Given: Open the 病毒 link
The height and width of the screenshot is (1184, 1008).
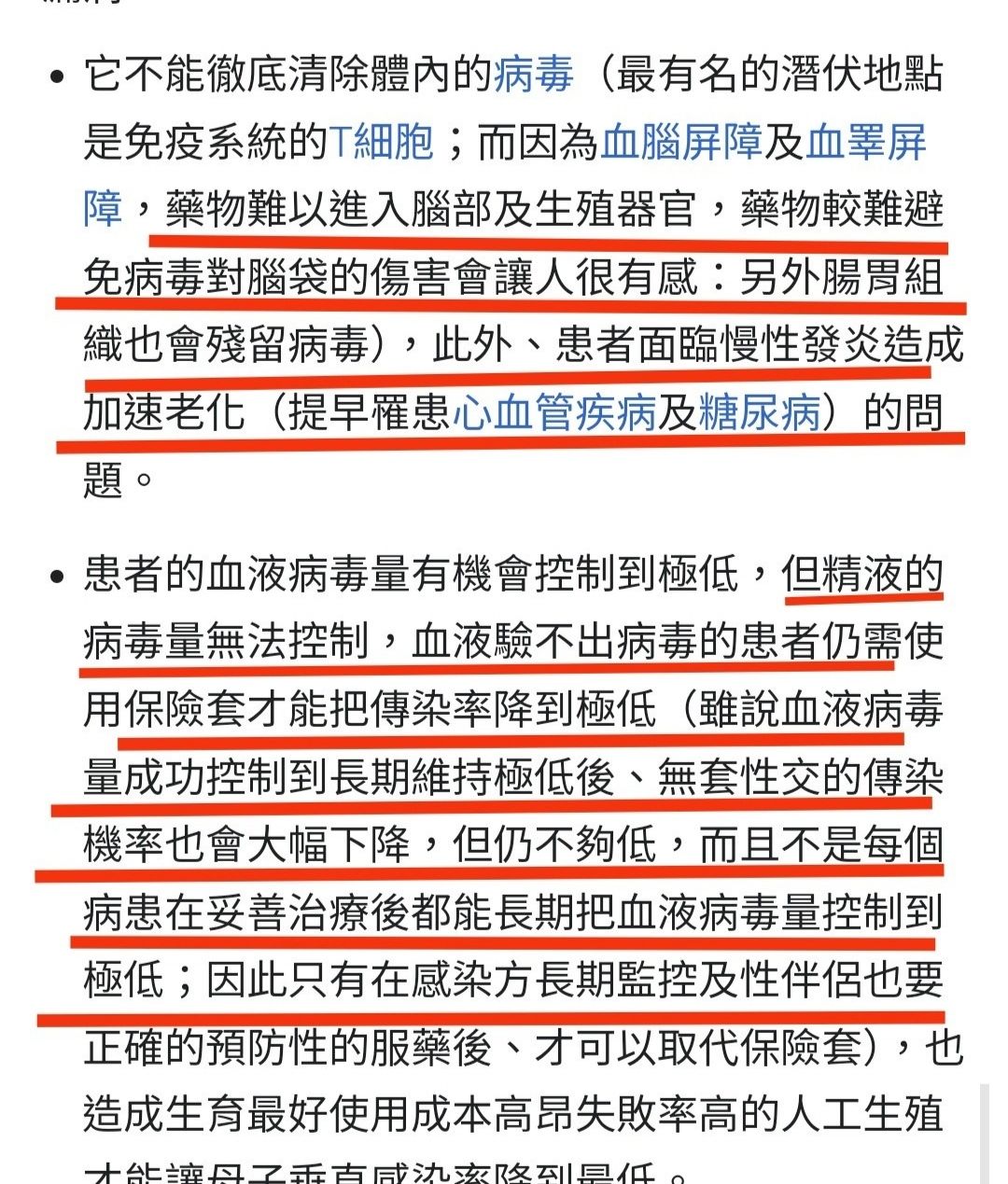Looking at the screenshot, I should tap(533, 76).
